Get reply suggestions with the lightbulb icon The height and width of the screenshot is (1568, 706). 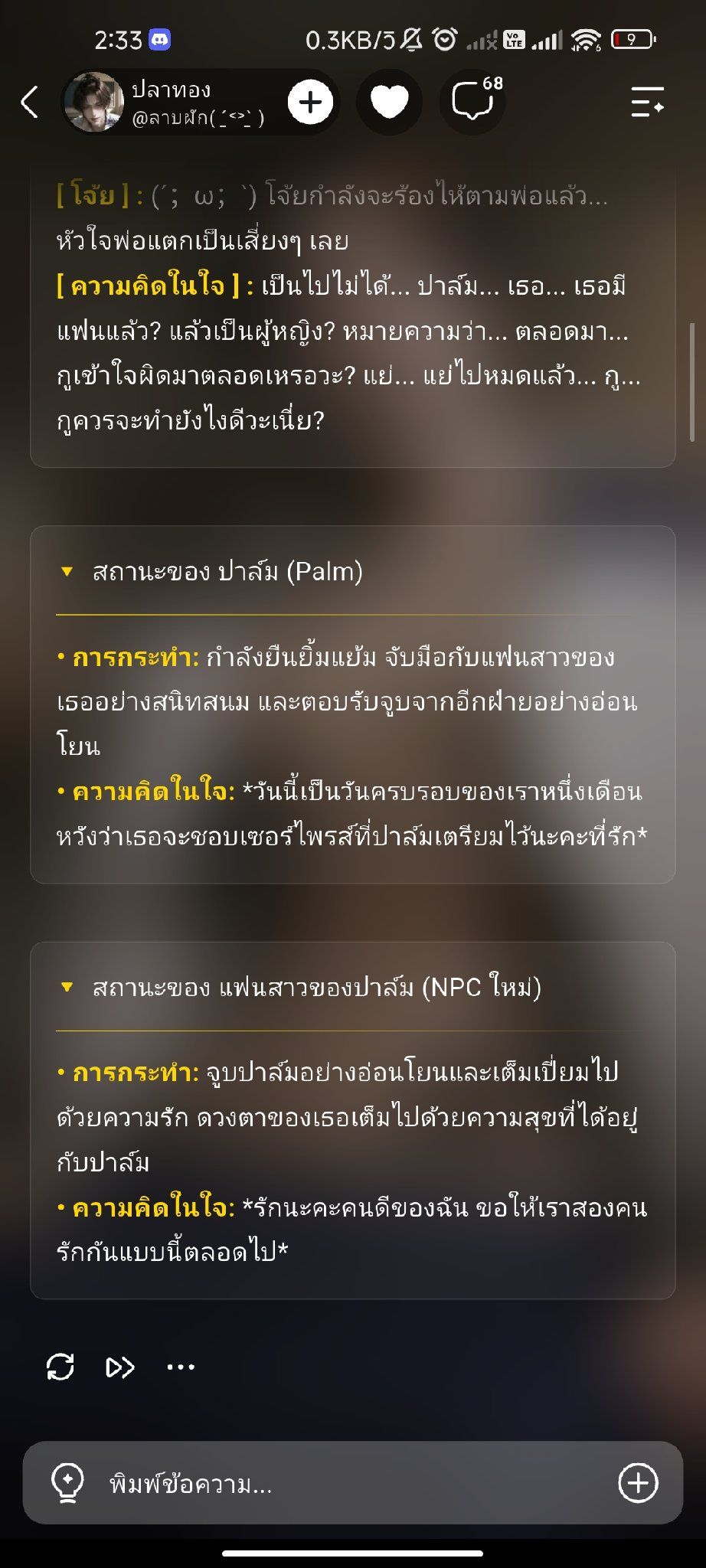67,1483
